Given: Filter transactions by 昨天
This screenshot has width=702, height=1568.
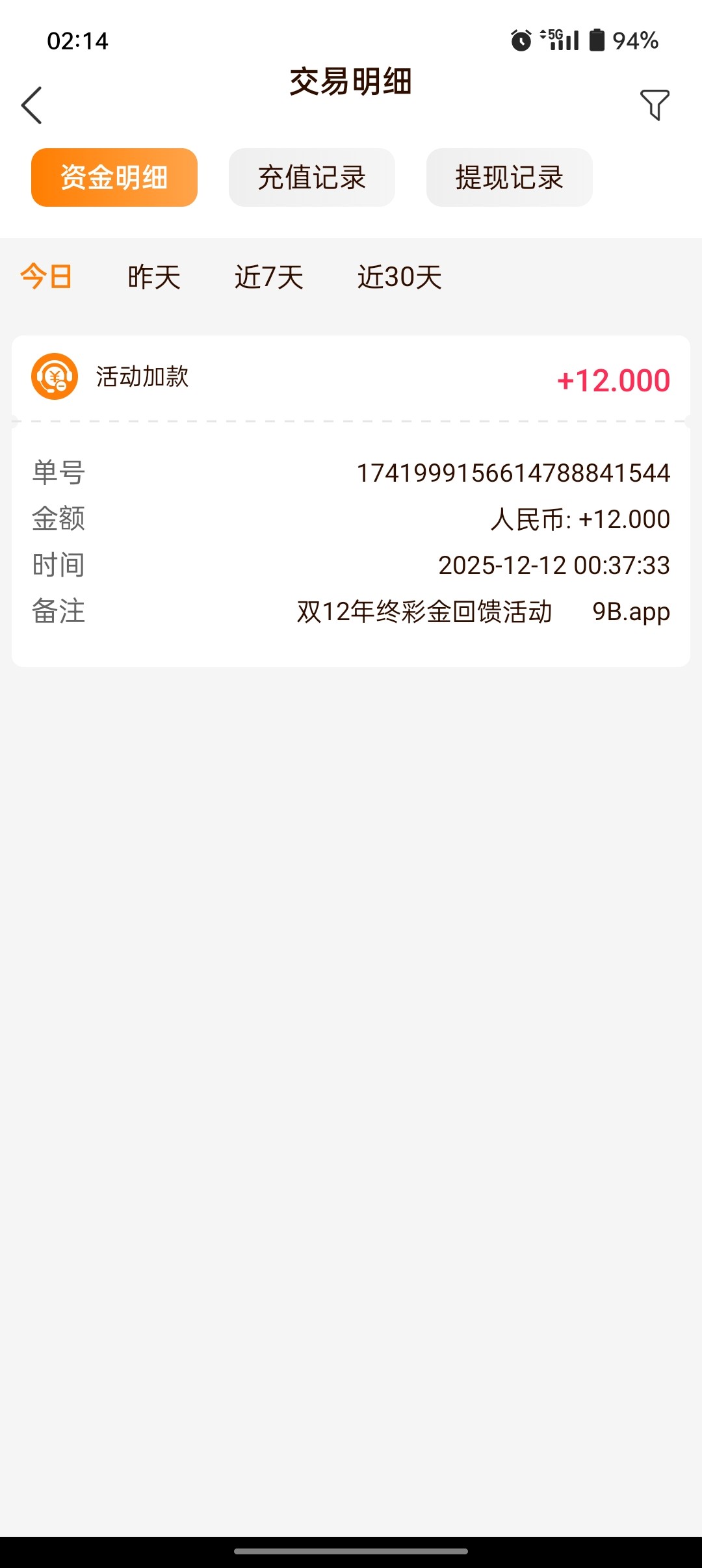Looking at the screenshot, I should (x=154, y=277).
